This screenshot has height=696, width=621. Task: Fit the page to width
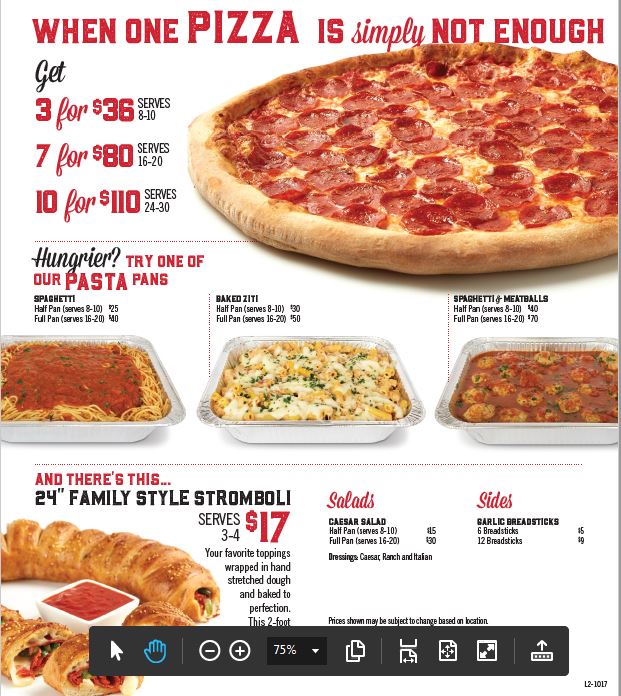point(408,651)
